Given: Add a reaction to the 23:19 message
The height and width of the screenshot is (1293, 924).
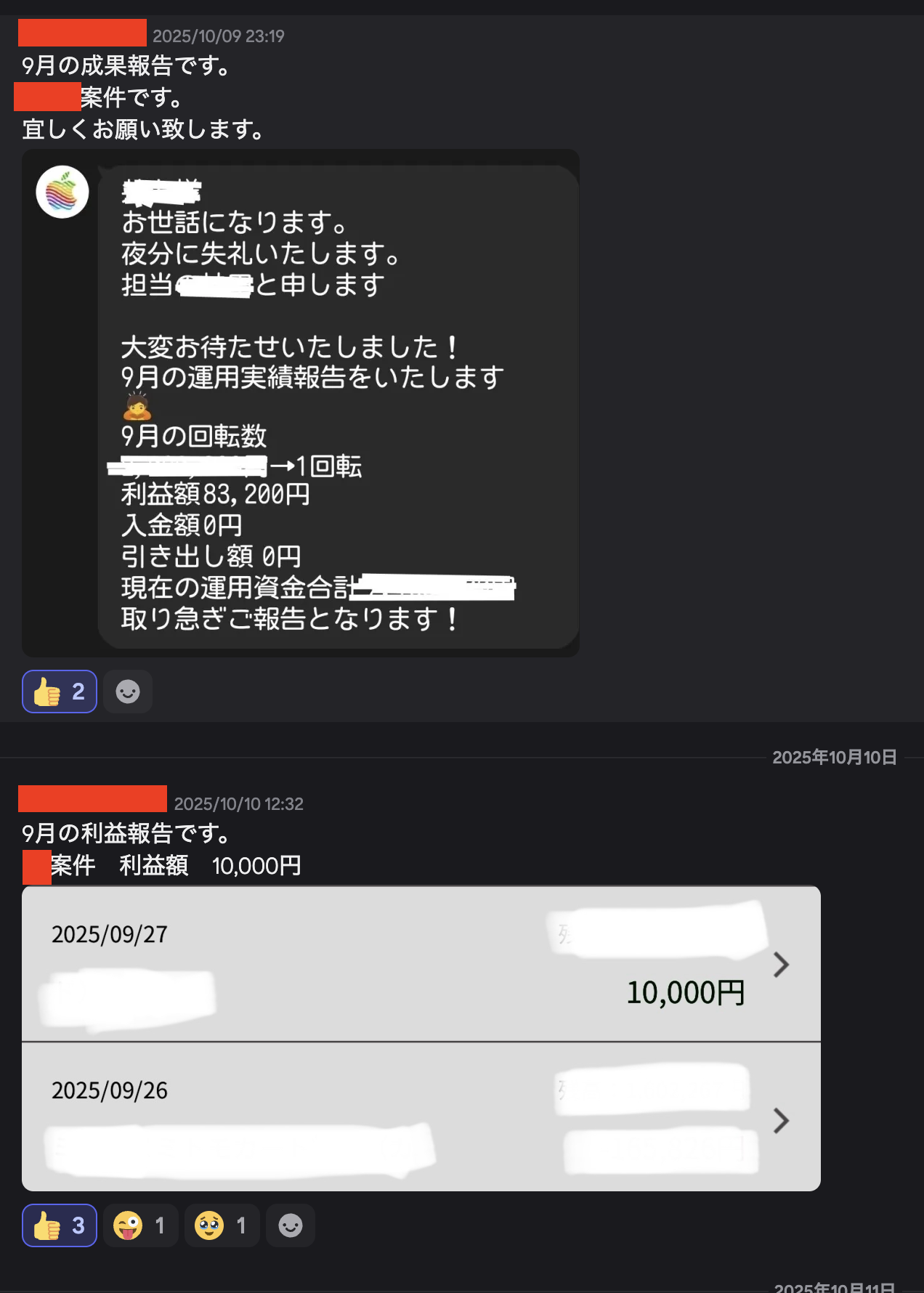Looking at the screenshot, I should 128,692.
